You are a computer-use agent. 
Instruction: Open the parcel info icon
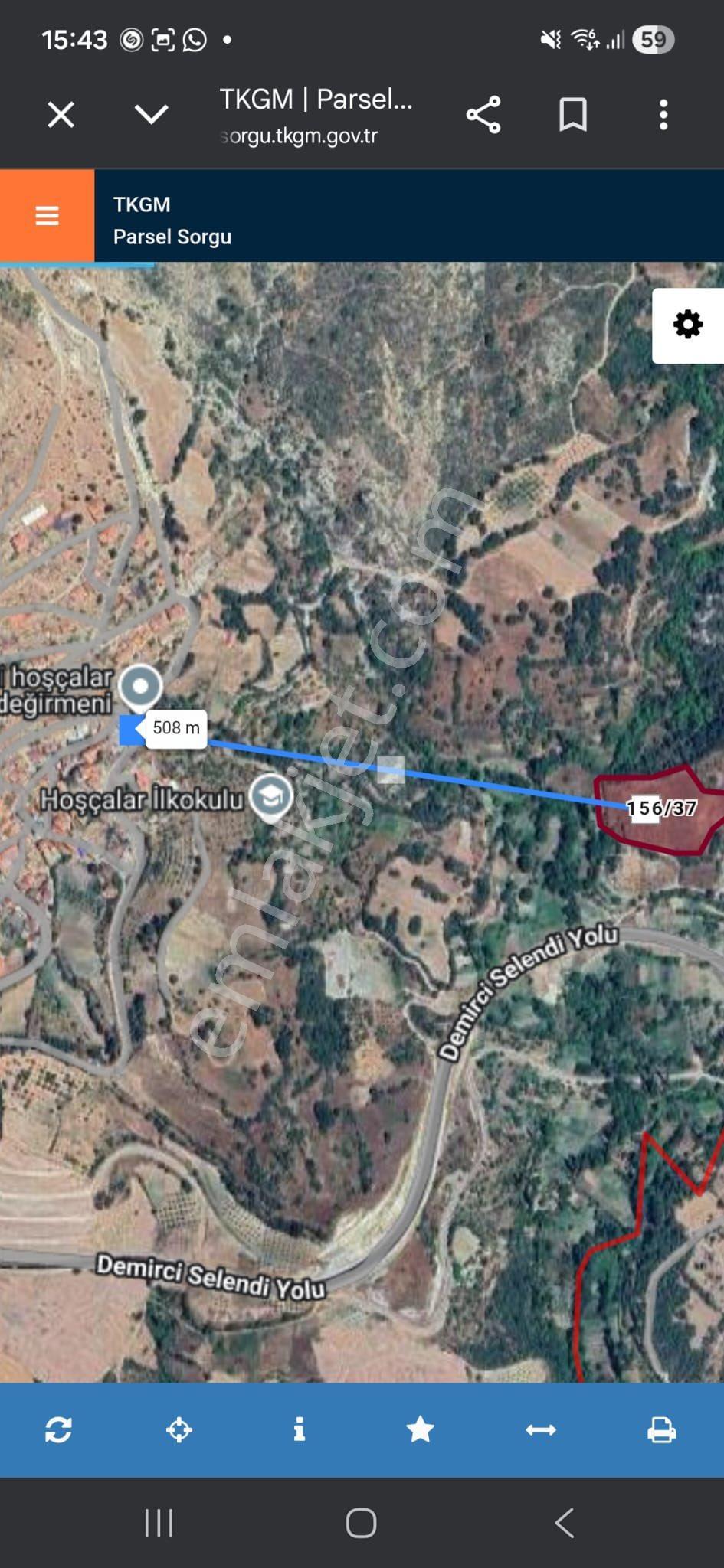(x=300, y=1429)
